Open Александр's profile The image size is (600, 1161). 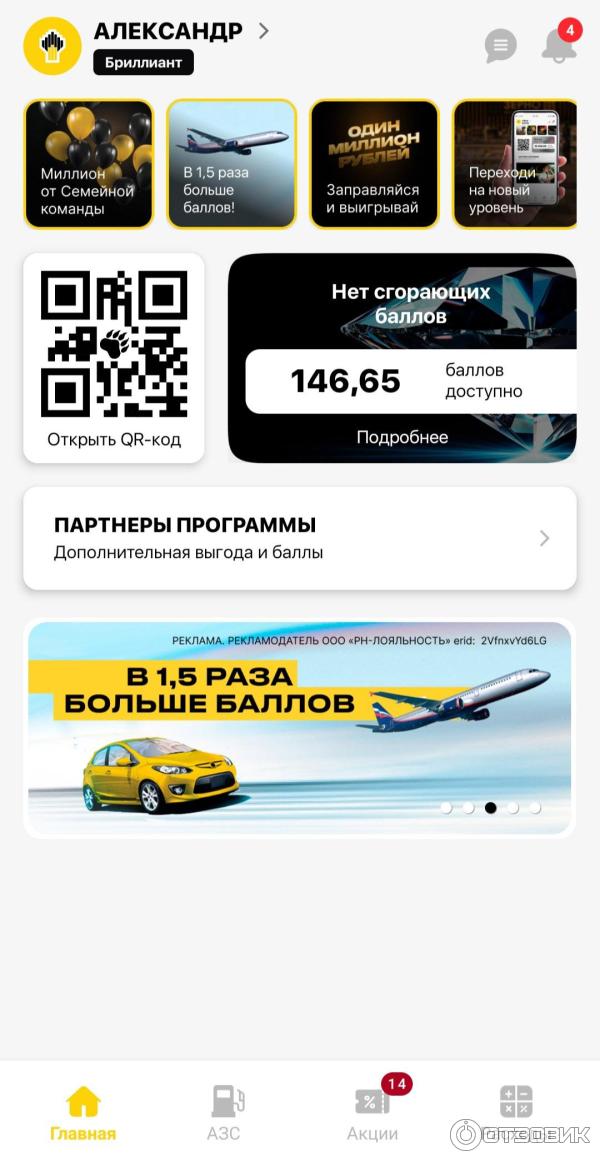181,32
